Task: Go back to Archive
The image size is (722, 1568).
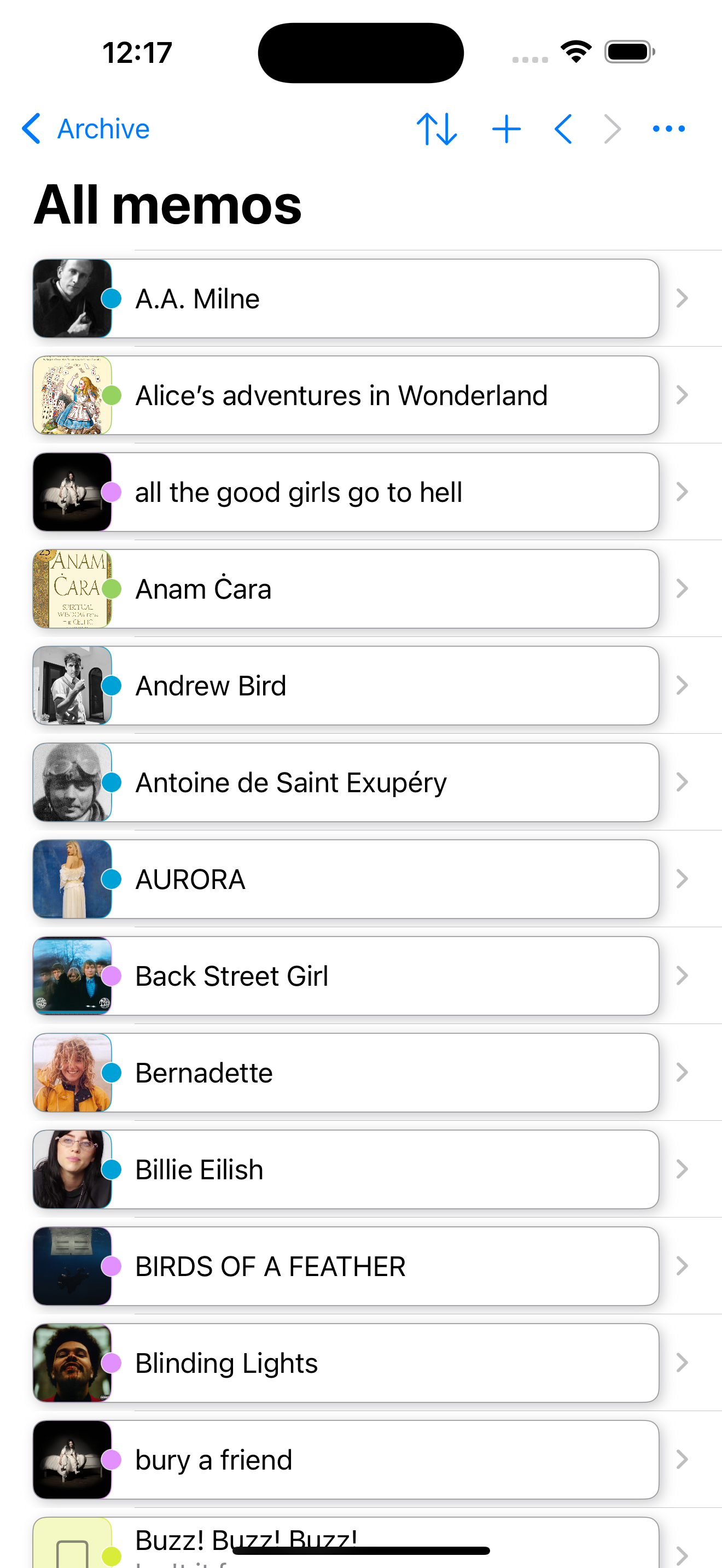Action: point(85,129)
